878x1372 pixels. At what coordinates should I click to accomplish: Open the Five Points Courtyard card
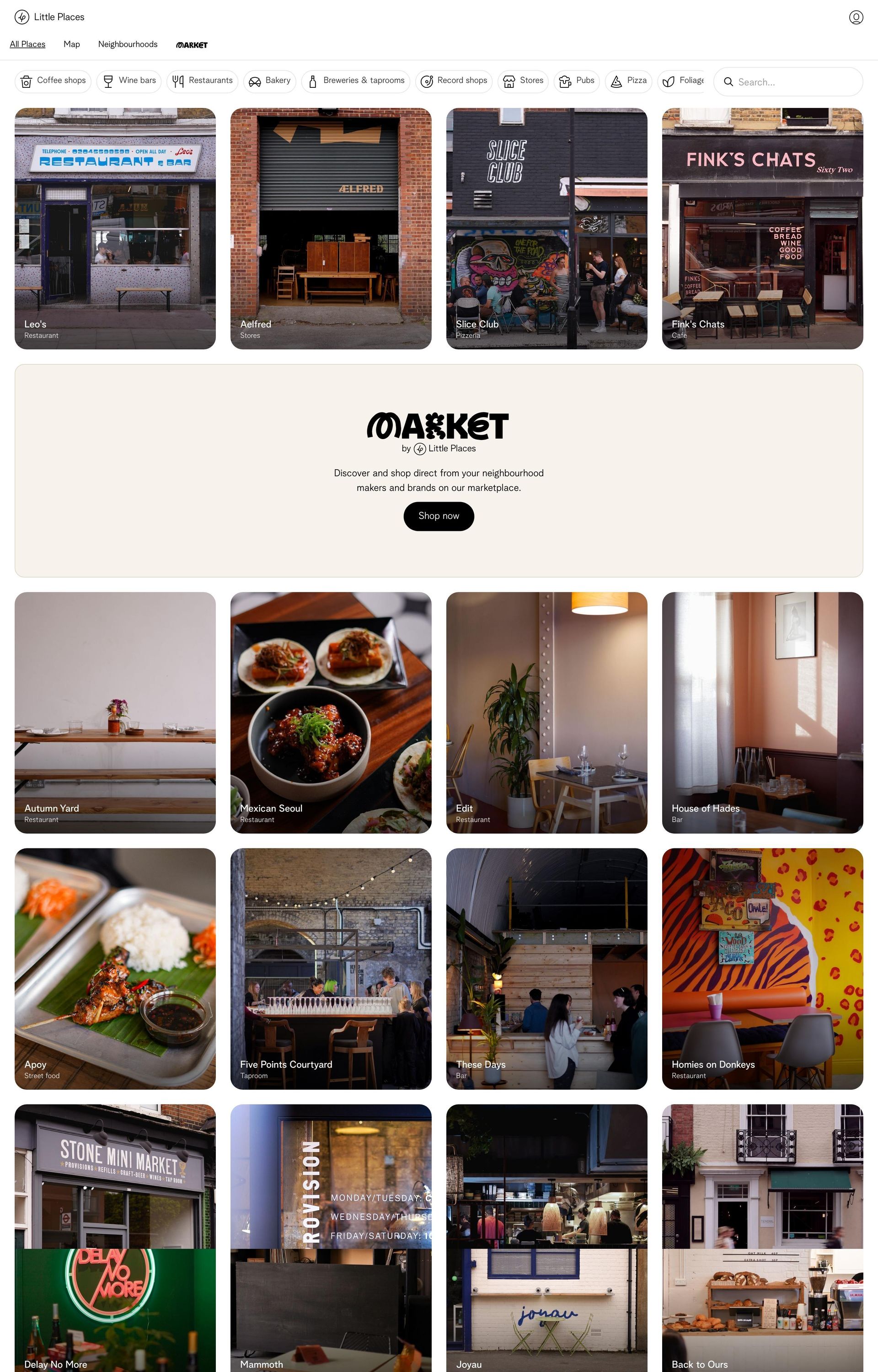click(x=331, y=969)
